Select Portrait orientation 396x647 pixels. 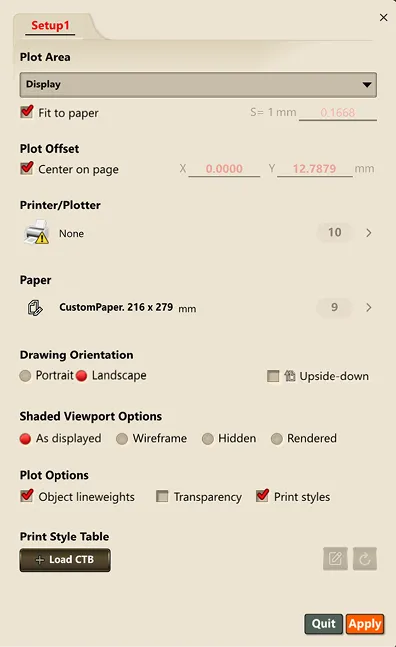point(25,375)
